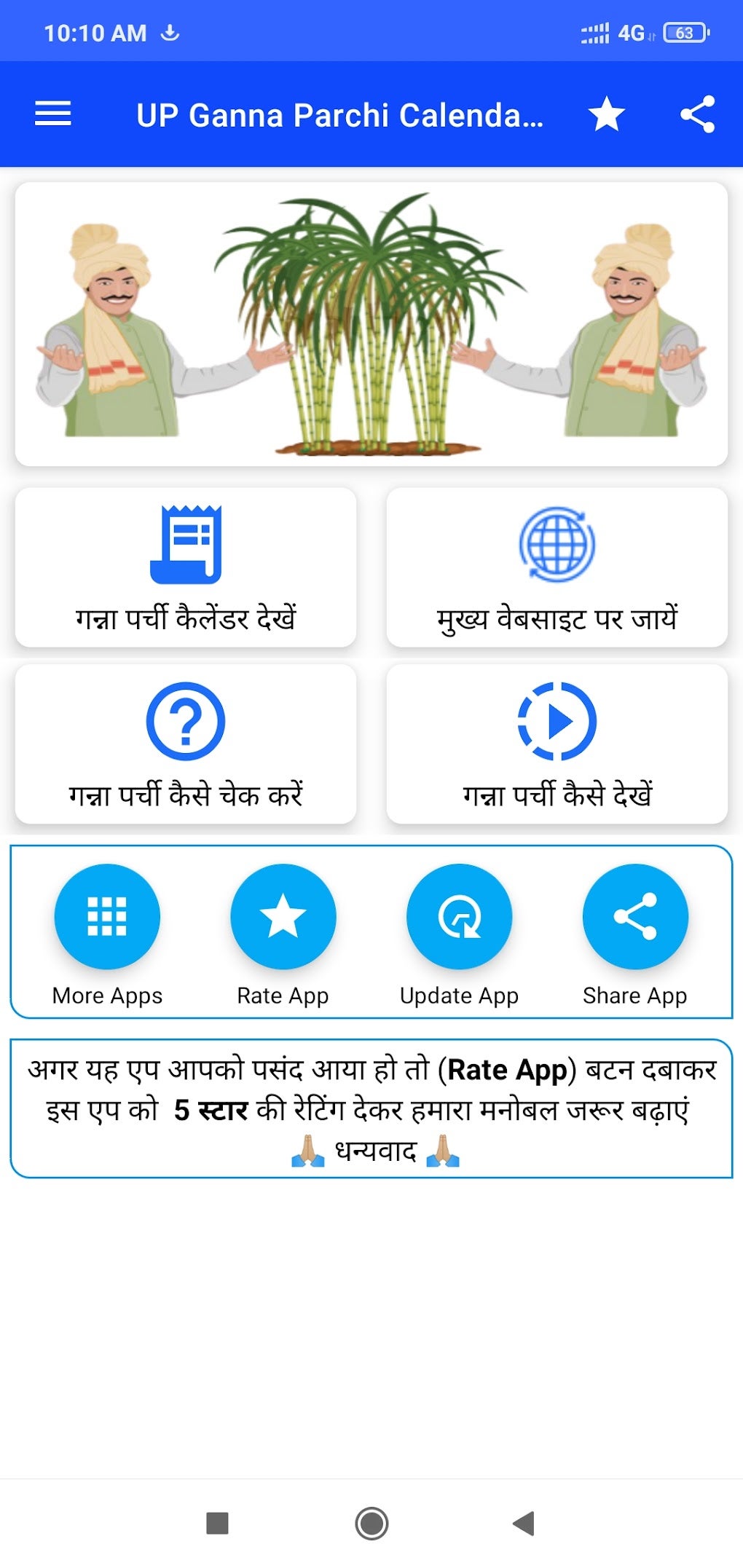Tap the Update App button

[x=459, y=917]
